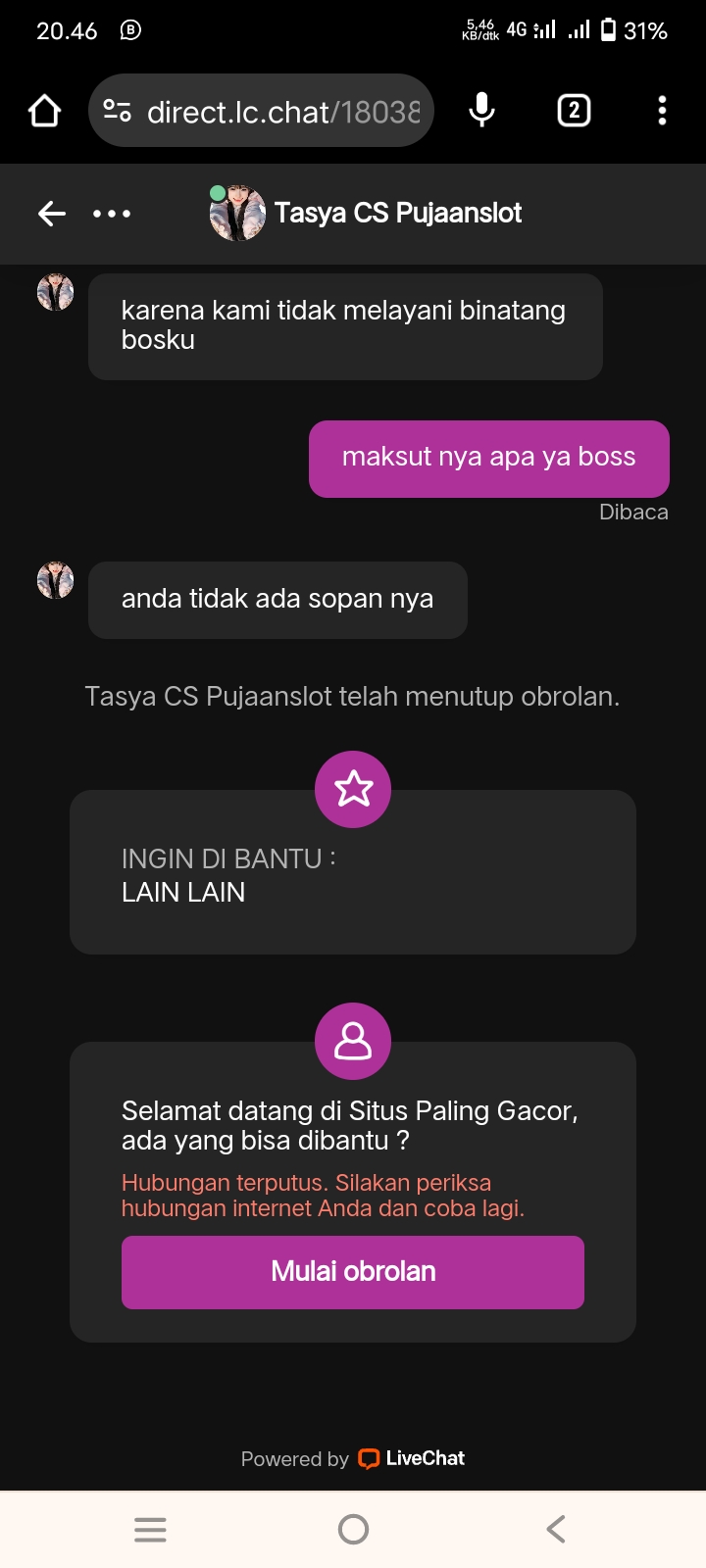Open the browser tab switcher
Image resolution: width=706 pixels, height=1568 pixels.
574,111
